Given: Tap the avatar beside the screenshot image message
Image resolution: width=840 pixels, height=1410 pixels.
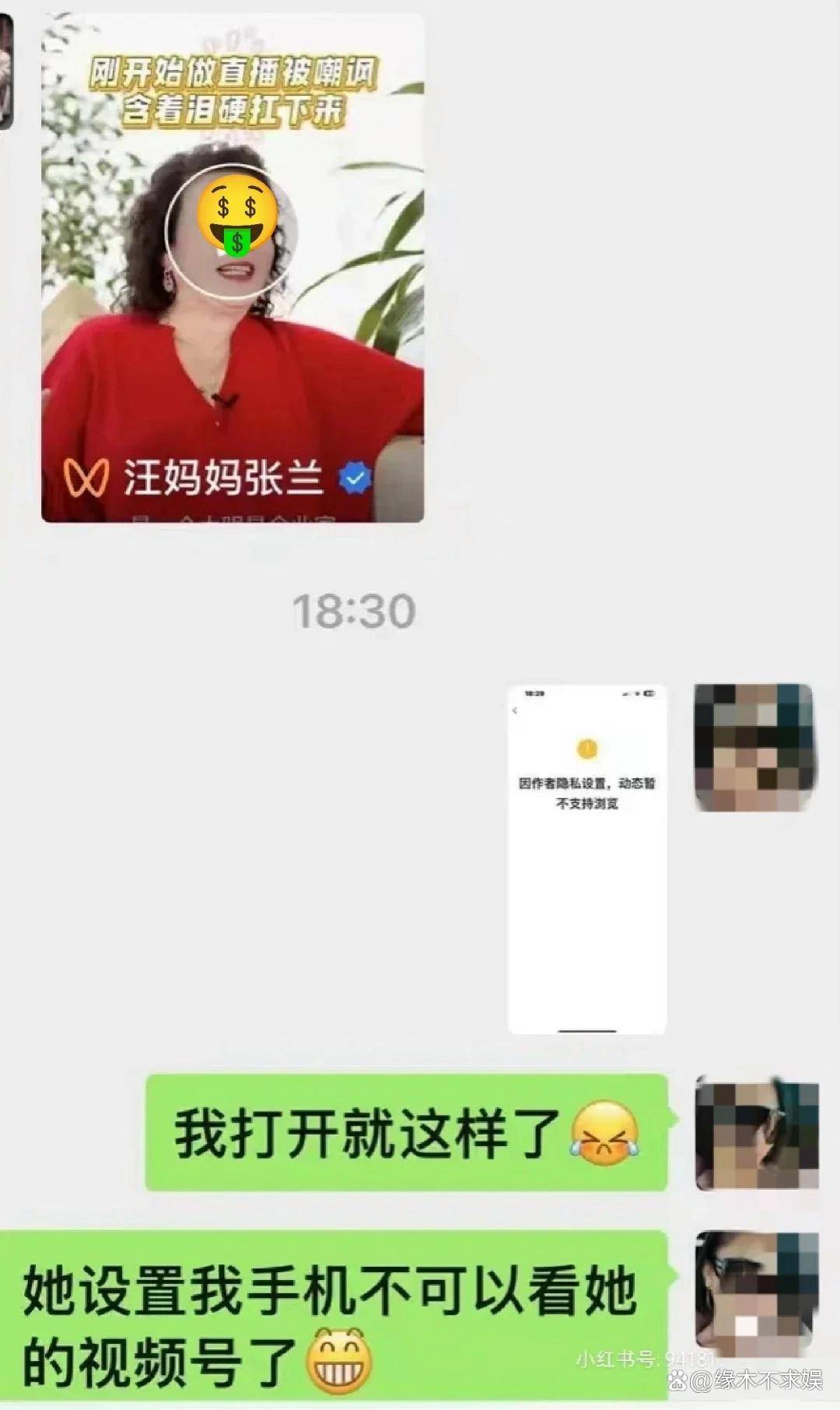Looking at the screenshot, I should click(753, 747).
